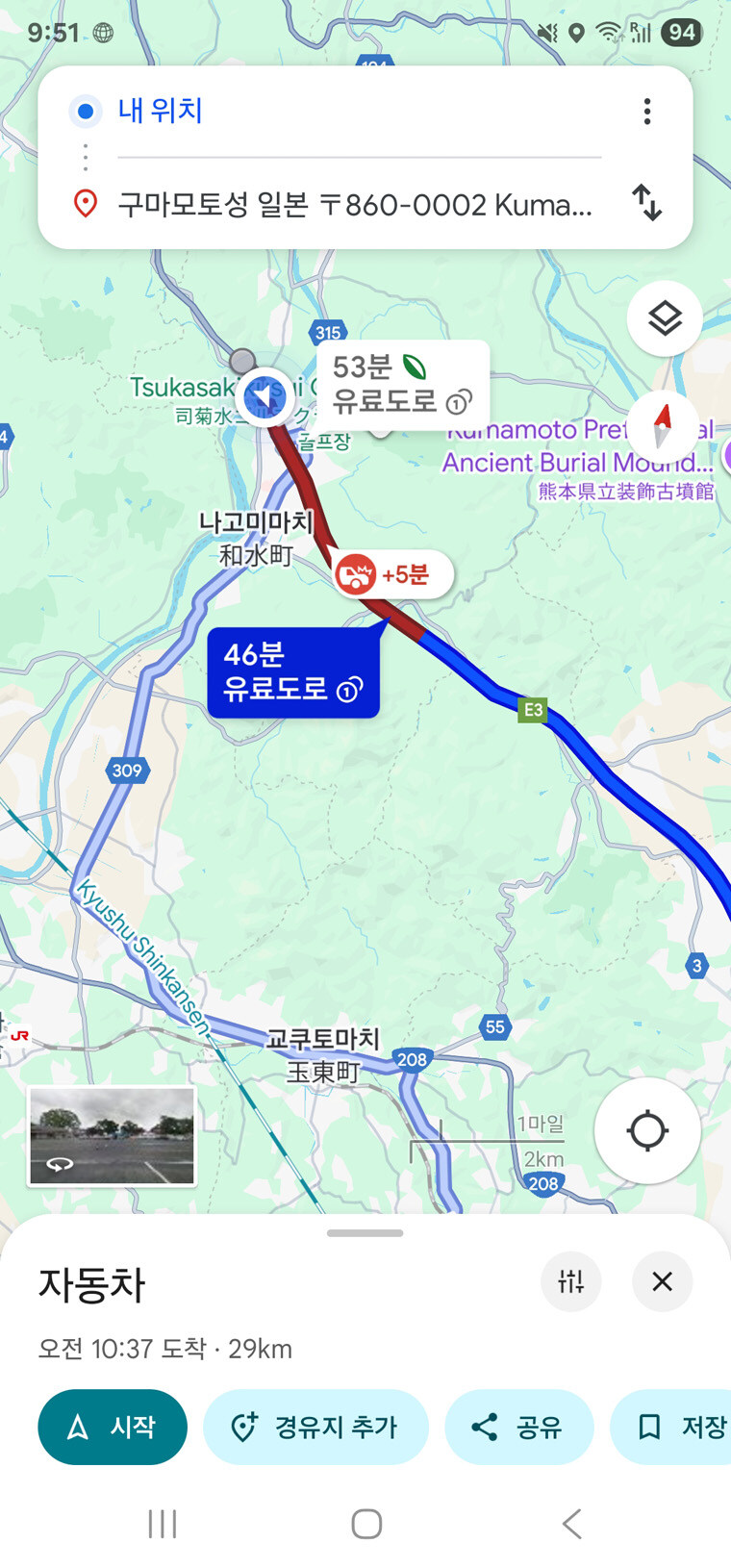Tap the red destination pin icon
This screenshot has height=1568, width=731.
pos(87,204)
